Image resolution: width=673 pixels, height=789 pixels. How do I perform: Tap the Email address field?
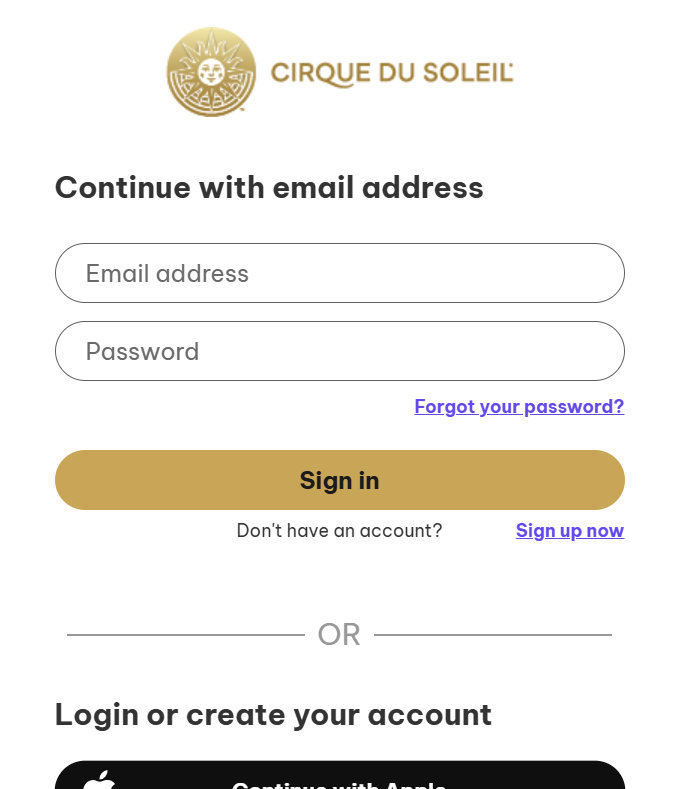[x=339, y=273]
